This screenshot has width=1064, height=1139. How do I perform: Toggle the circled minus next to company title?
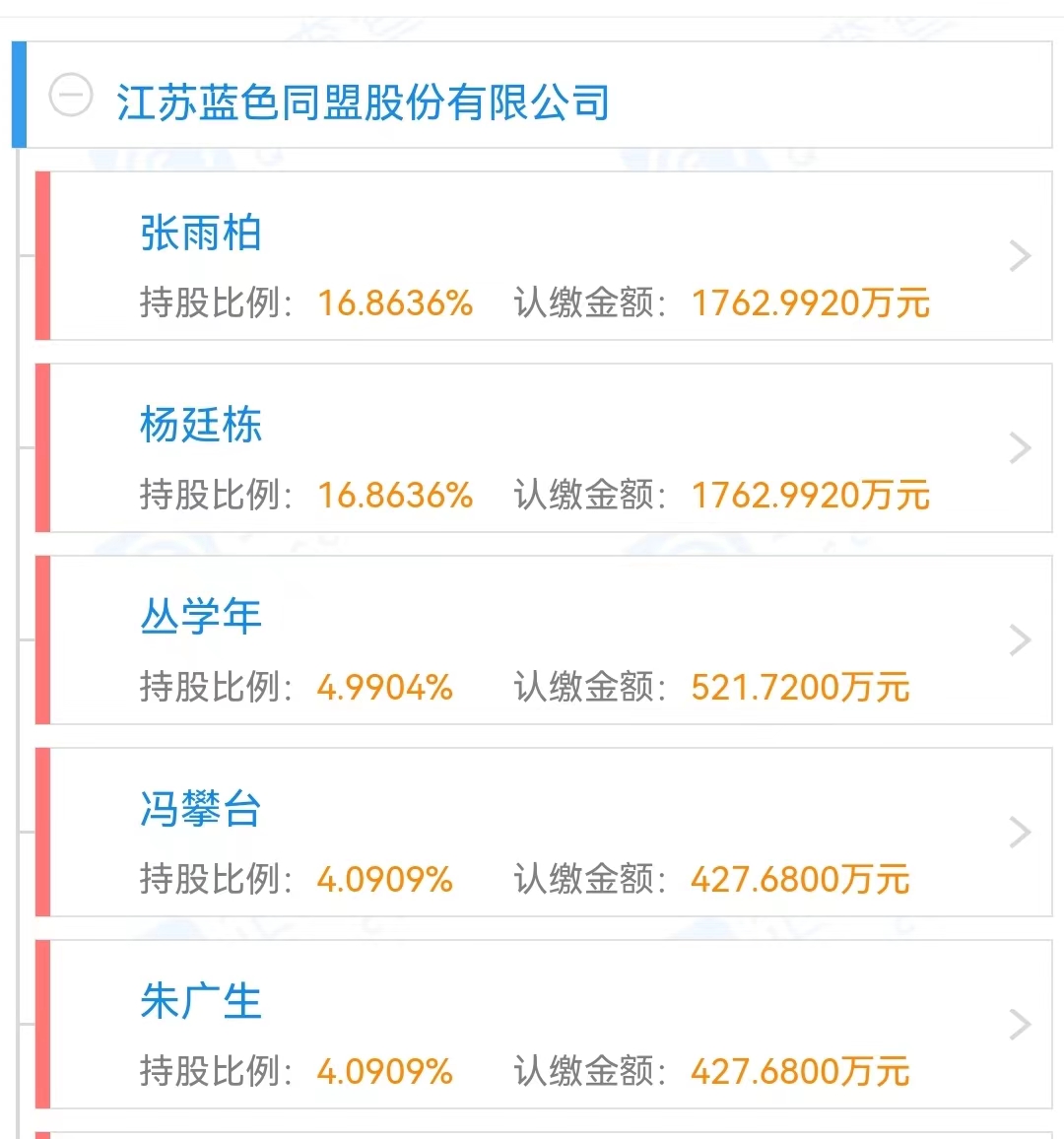pos(69,96)
